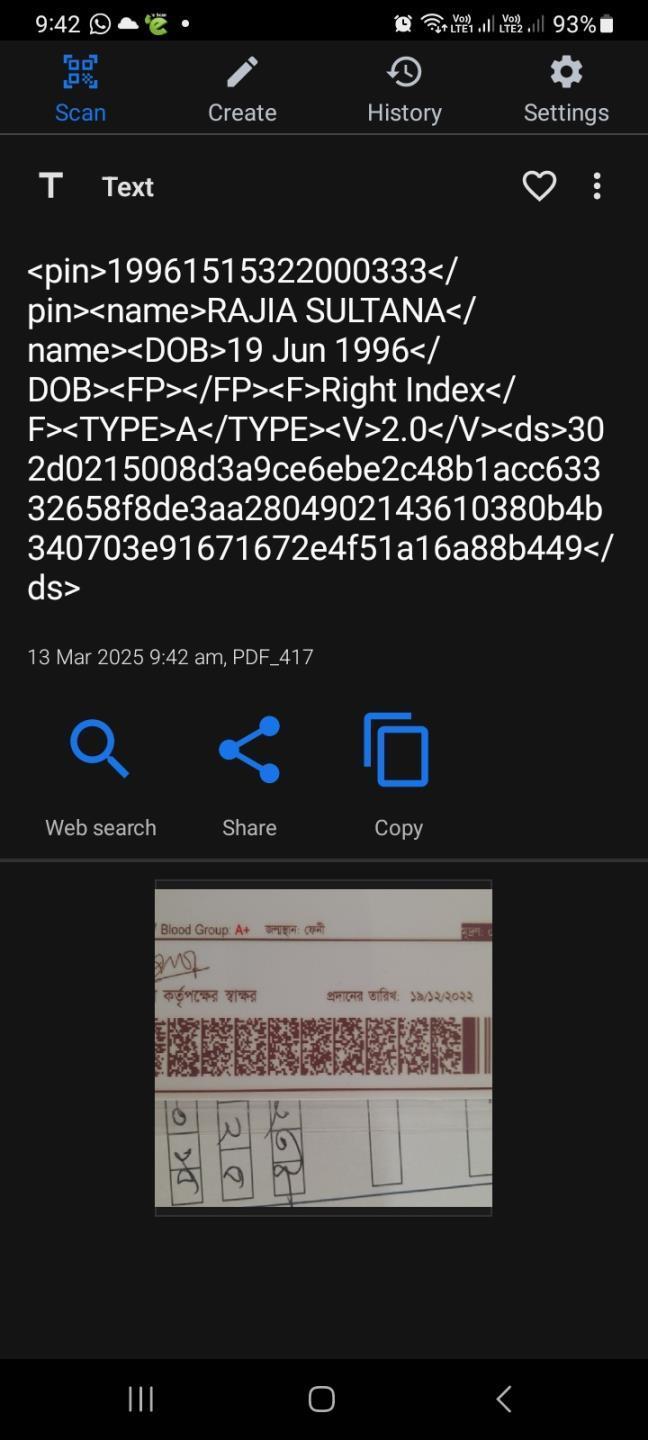648x1440 pixels.
Task: Switch to the Scan tab
Action: (x=80, y=89)
